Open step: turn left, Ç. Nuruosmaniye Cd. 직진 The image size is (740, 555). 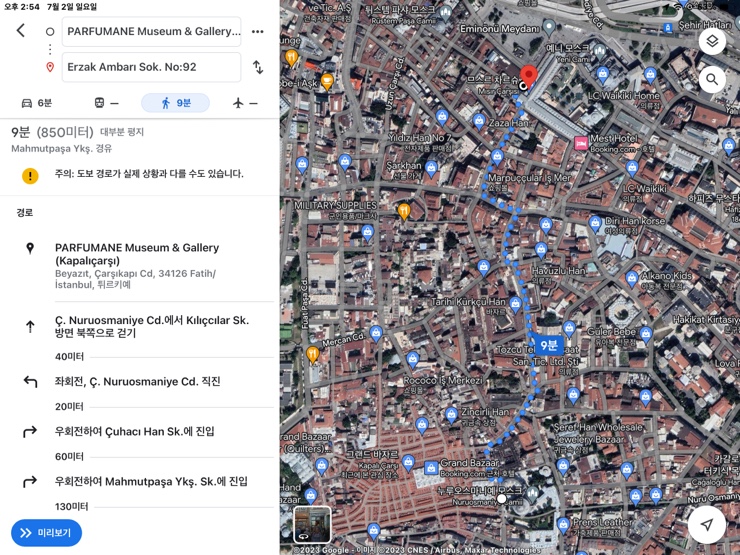(138, 381)
